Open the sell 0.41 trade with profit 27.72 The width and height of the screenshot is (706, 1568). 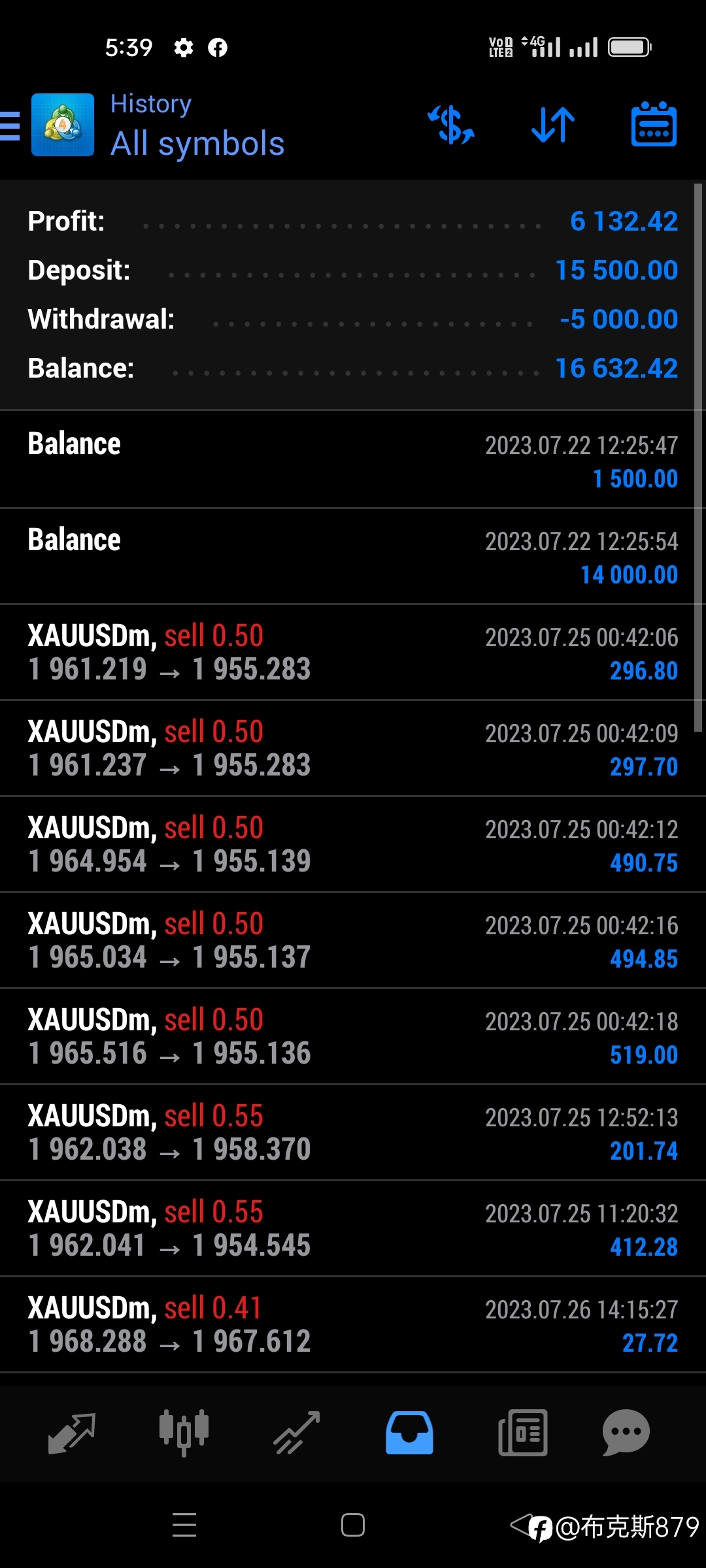[353, 1325]
